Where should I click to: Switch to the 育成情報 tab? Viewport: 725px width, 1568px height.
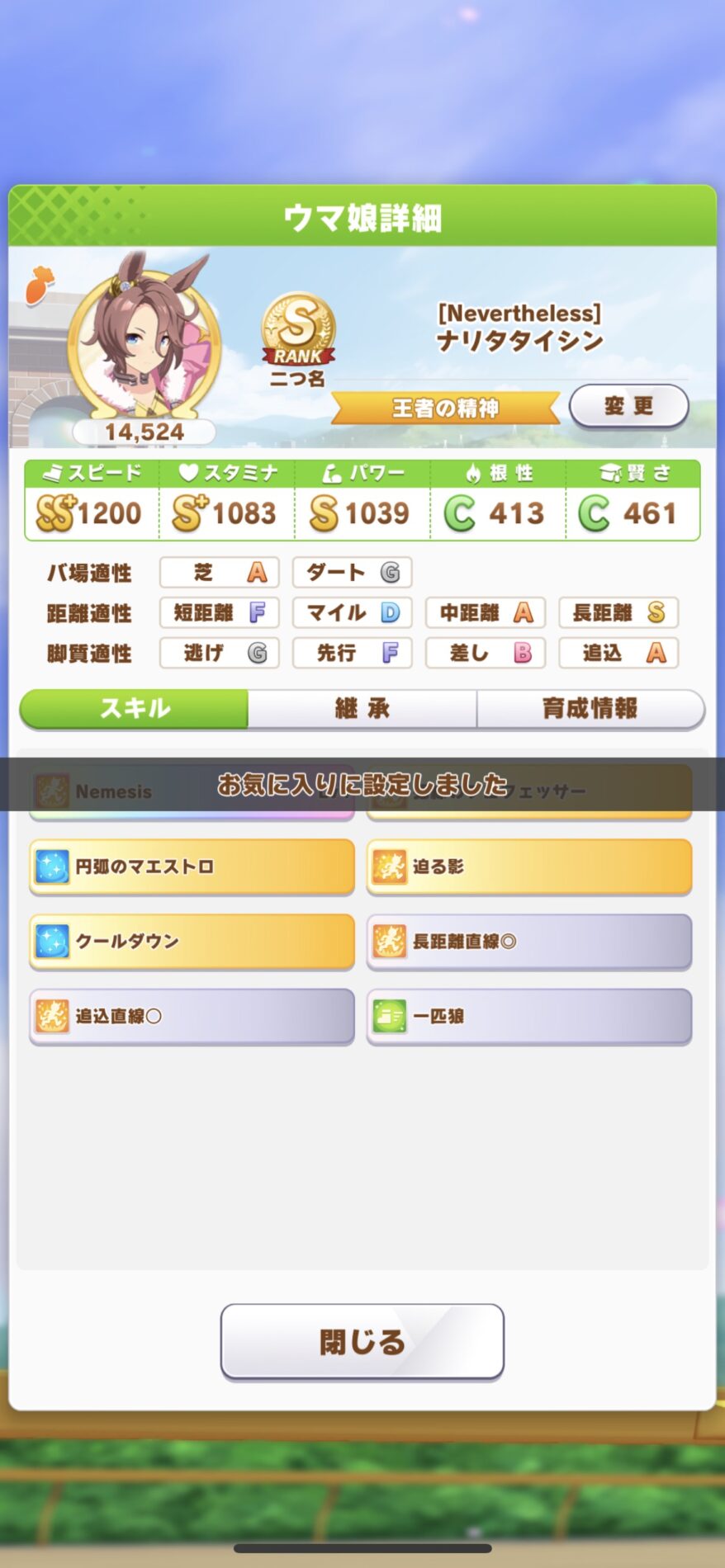[x=590, y=708]
